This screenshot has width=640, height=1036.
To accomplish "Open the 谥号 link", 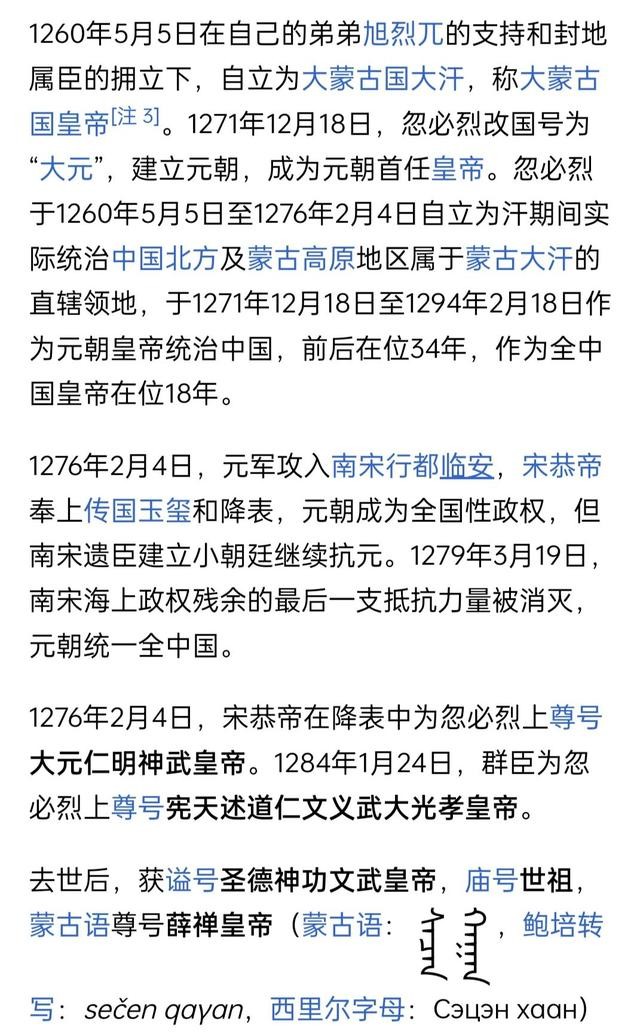I will click(x=188, y=881).
